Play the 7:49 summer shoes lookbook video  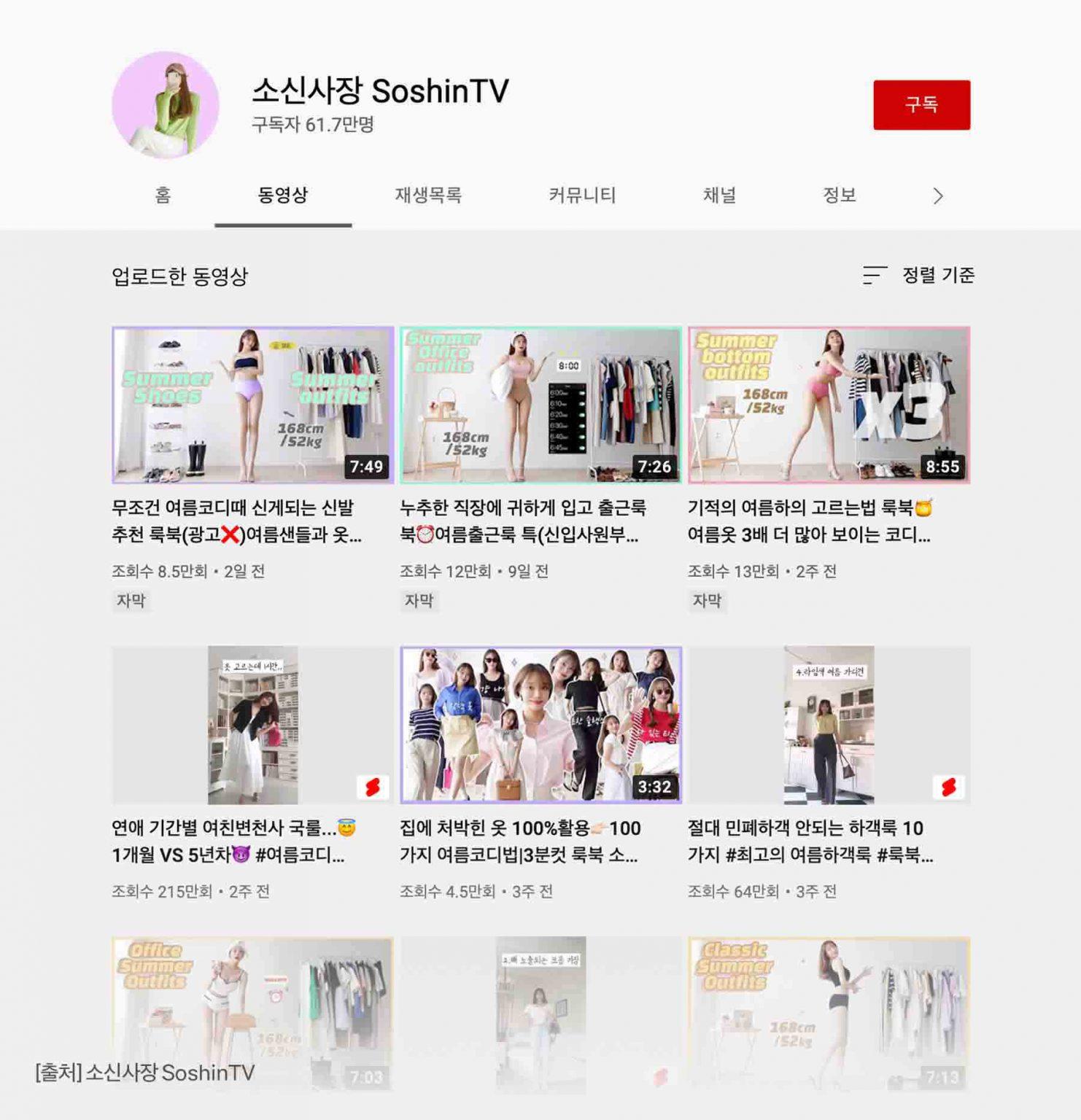click(252, 405)
